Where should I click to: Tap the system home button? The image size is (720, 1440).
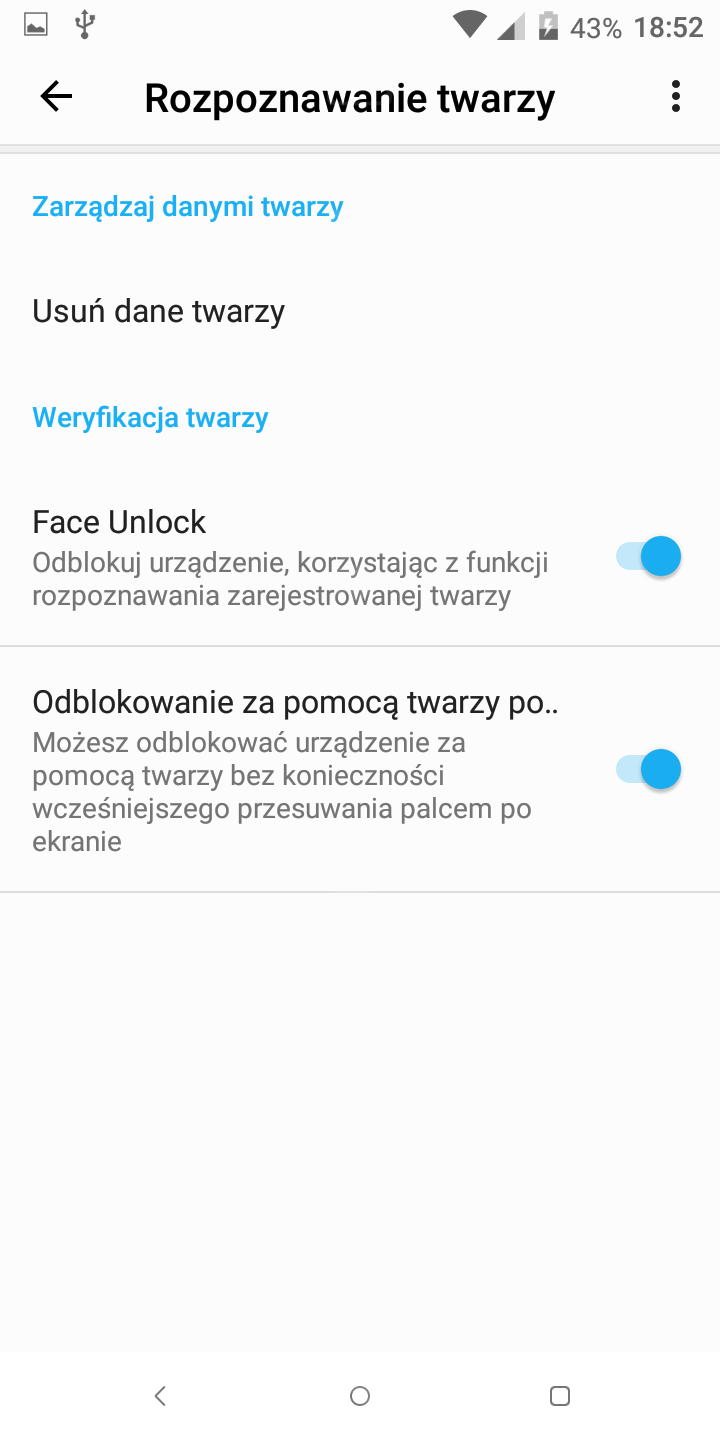[360, 1396]
